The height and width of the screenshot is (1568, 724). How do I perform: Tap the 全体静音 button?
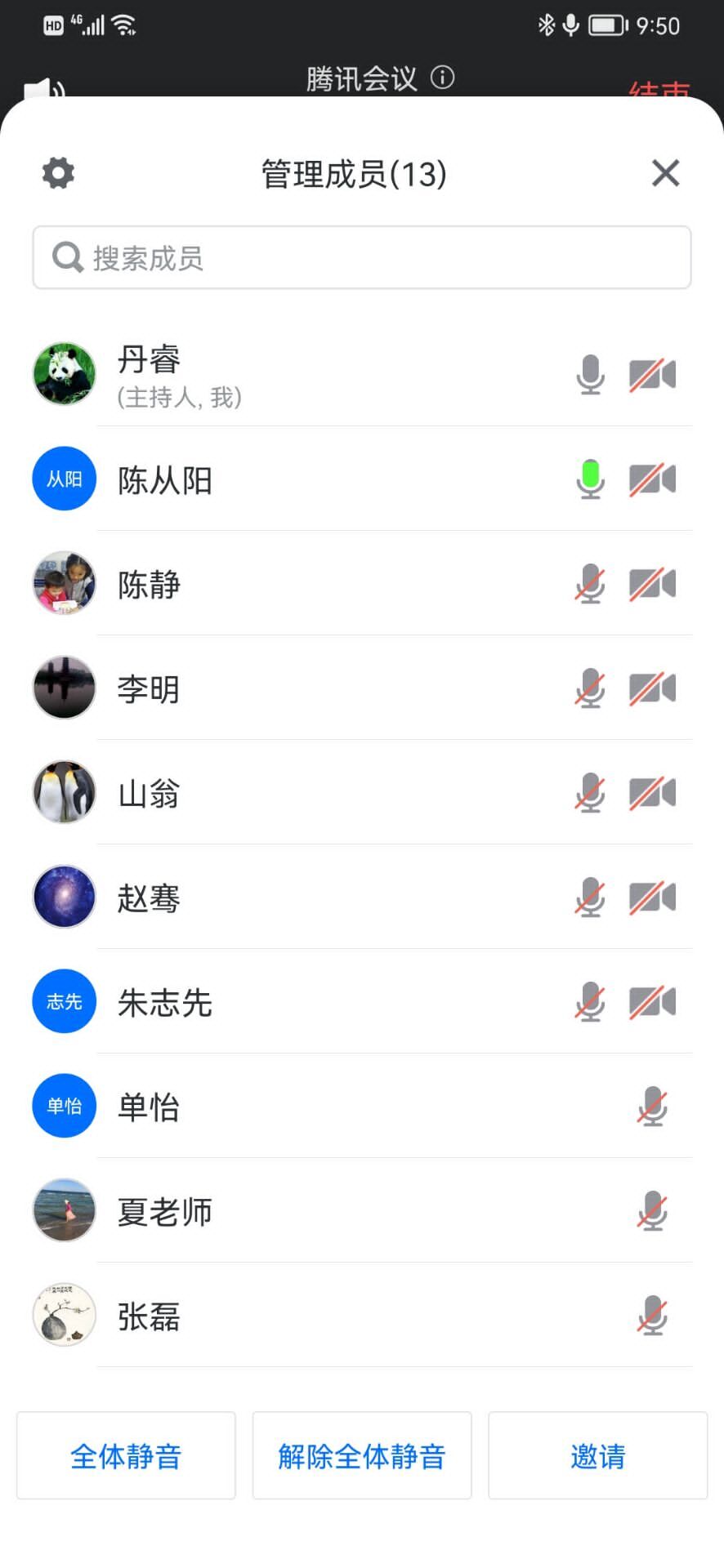[x=126, y=1455]
